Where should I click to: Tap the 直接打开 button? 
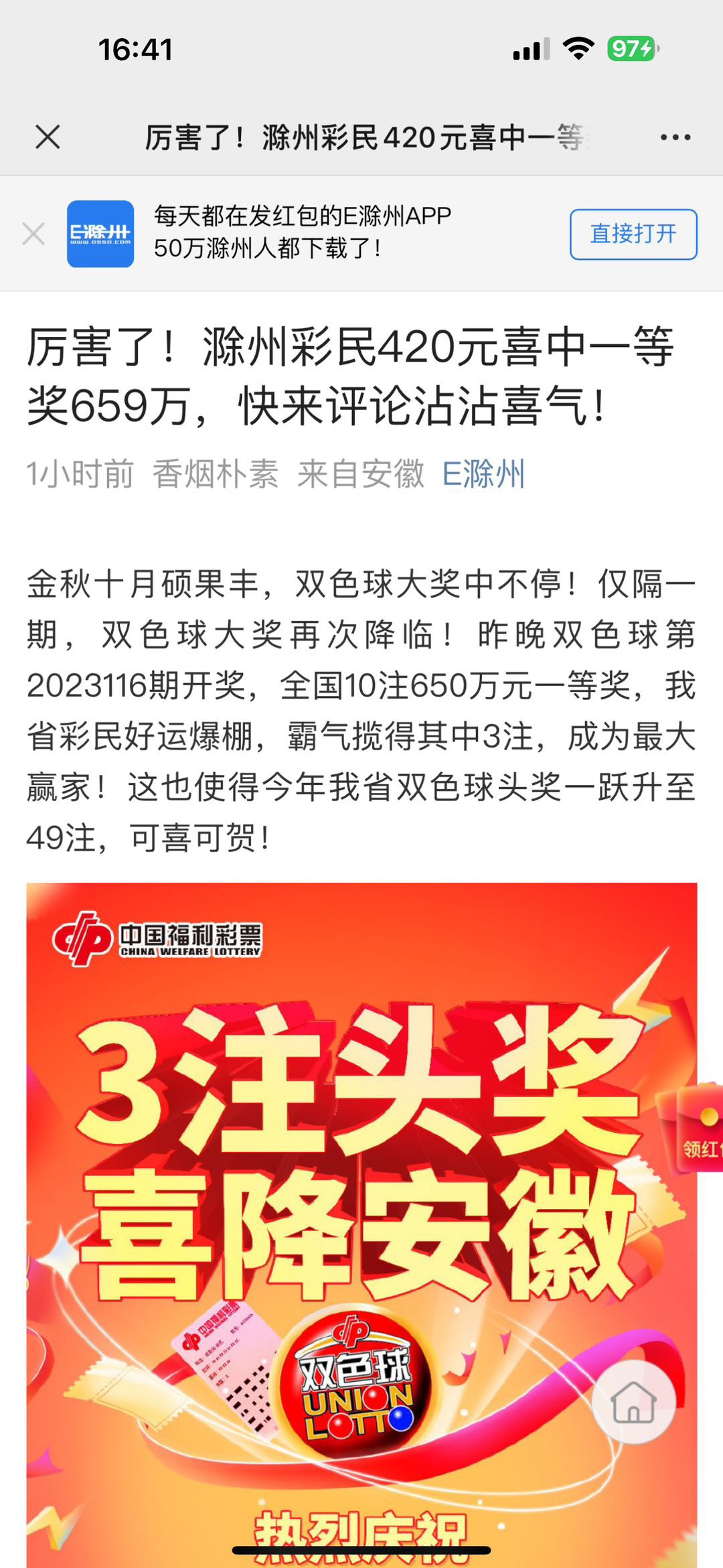click(x=633, y=234)
